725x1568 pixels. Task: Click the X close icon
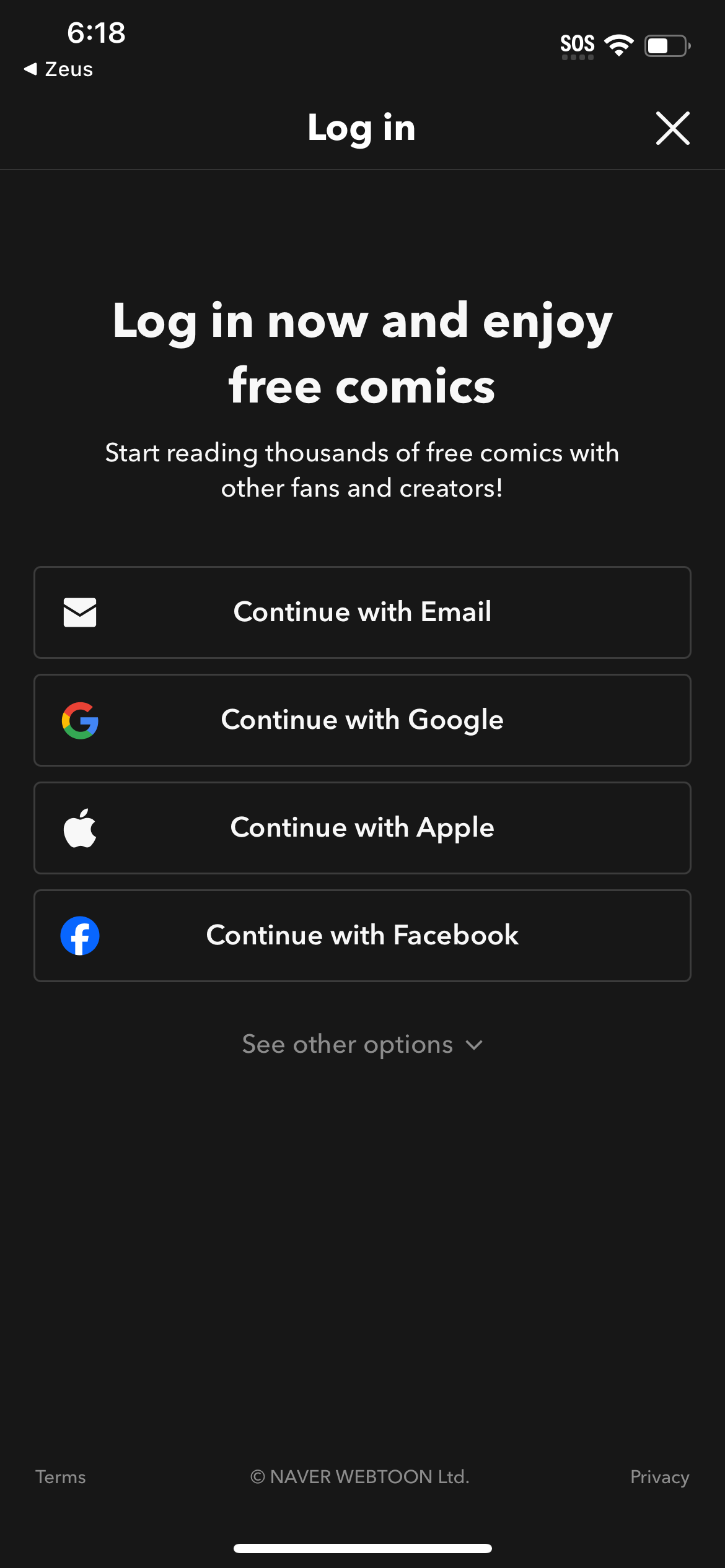click(672, 128)
